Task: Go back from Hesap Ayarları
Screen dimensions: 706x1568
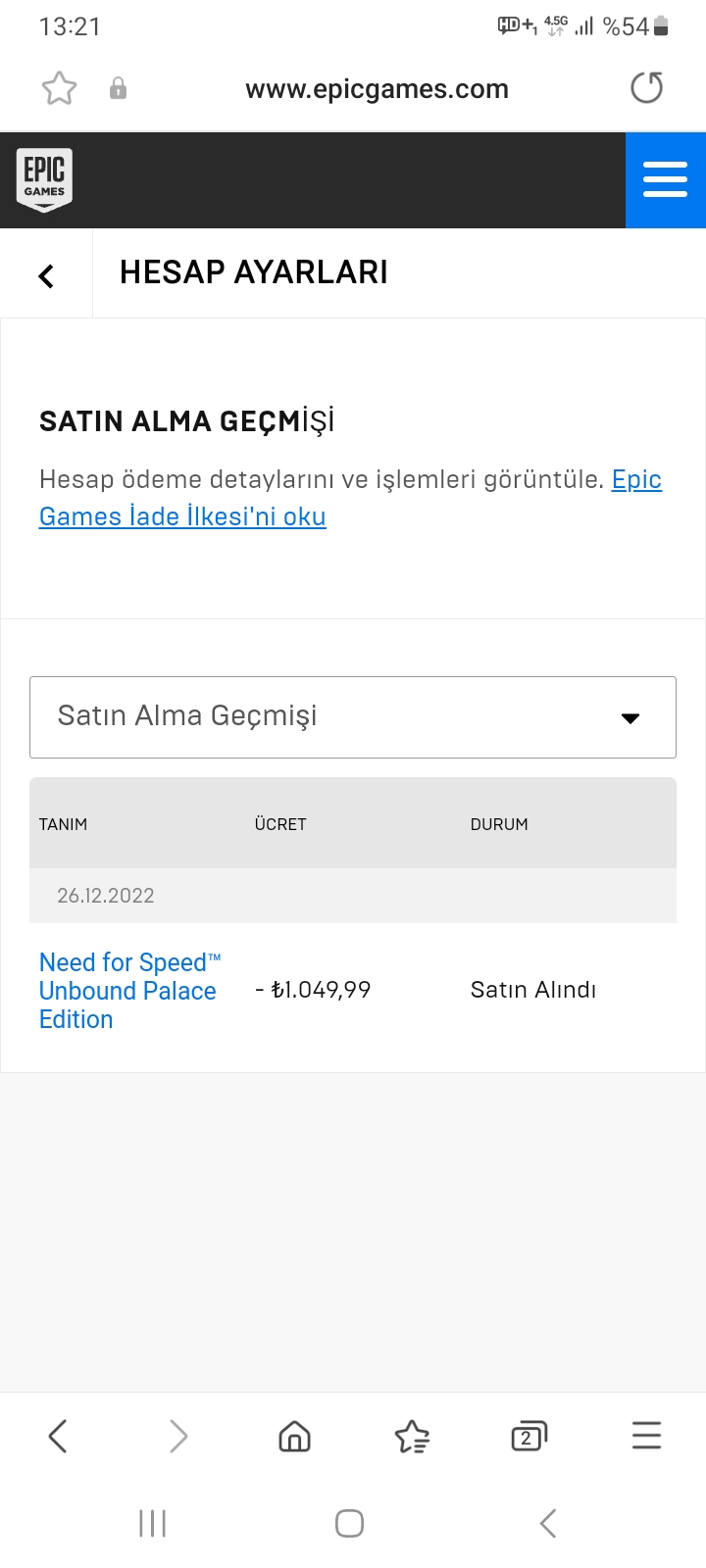Action: pyautogui.click(x=46, y=275)
